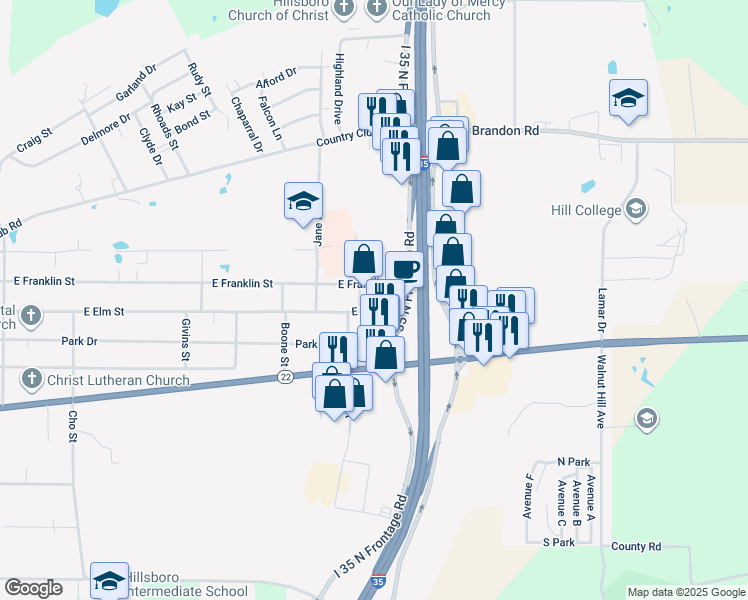This screenshot has height=600, width=748.
Task: Open the coffee cup cafe marker
Action: (x=406, y=269)
